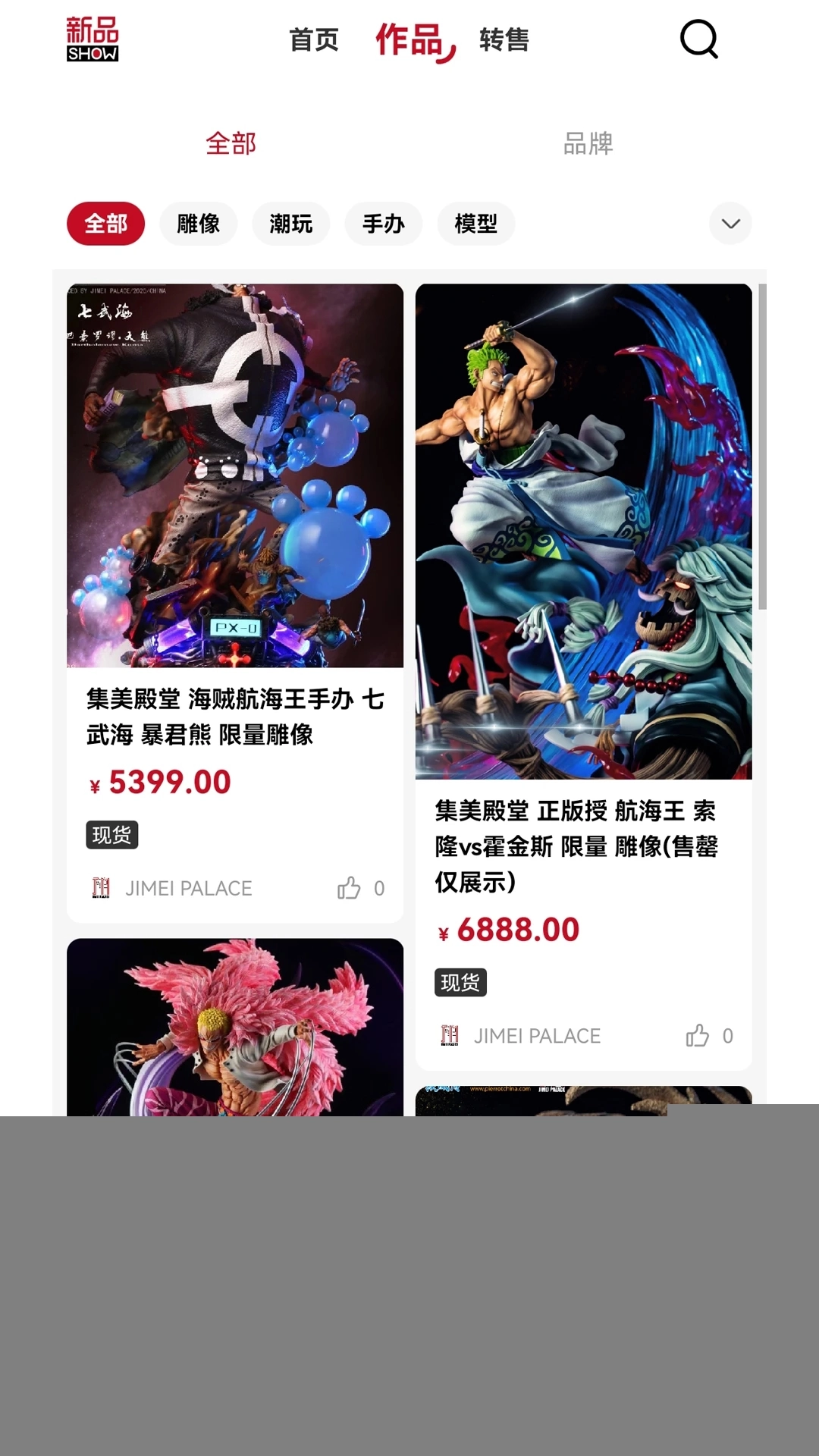Like the 索隆vs霍金斯 6888.00 item

(698, 1036)
